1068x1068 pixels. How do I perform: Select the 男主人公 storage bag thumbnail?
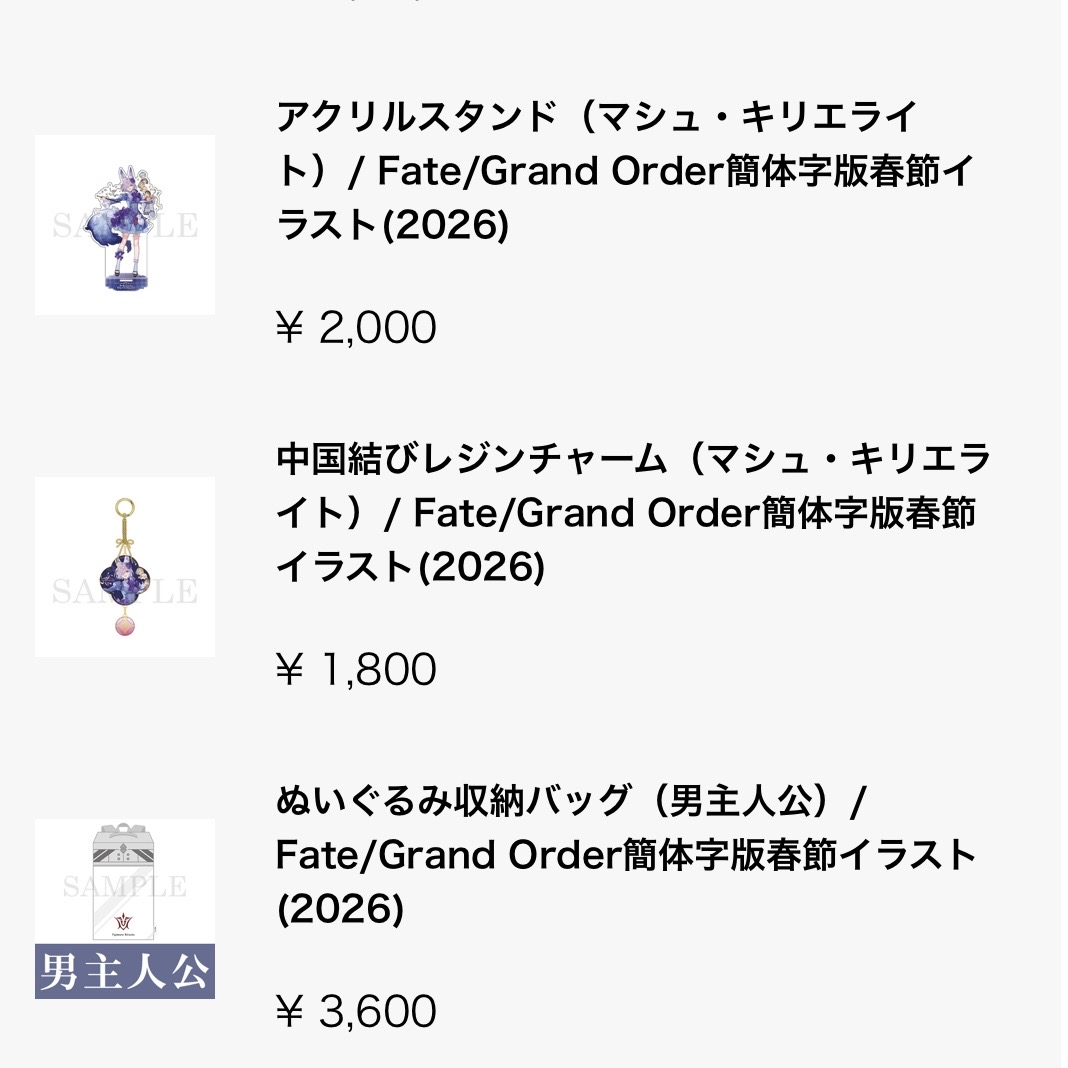(125, 909)
